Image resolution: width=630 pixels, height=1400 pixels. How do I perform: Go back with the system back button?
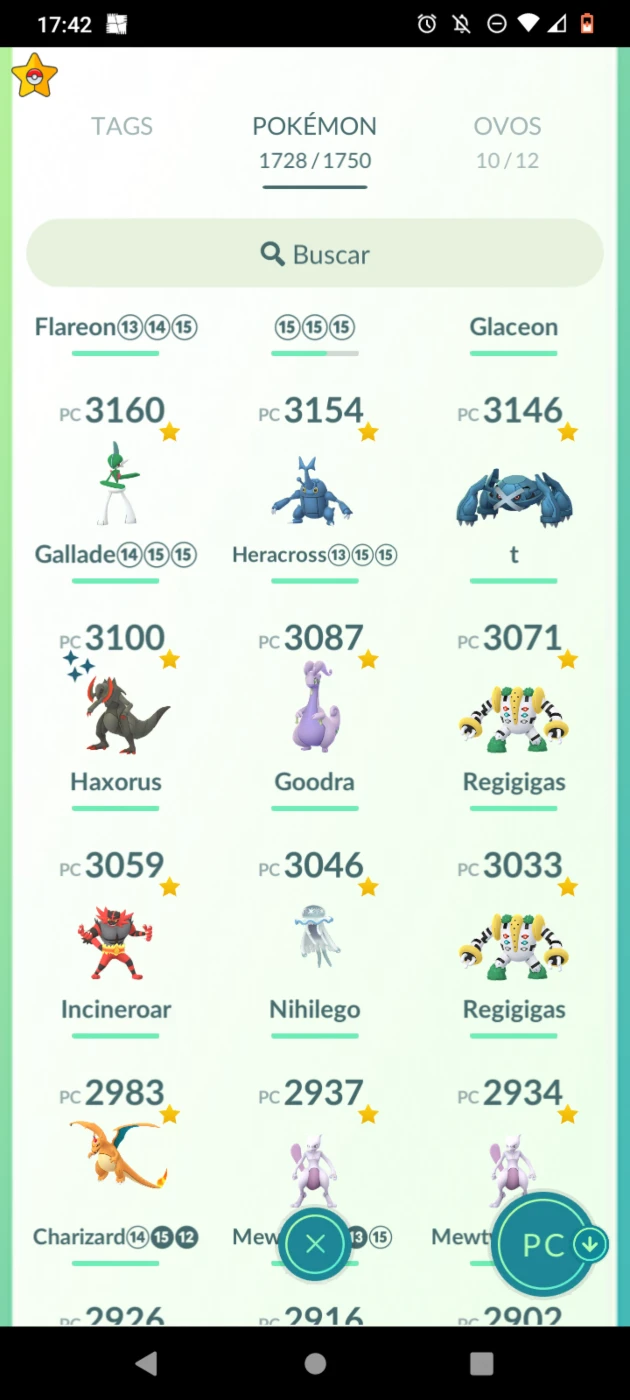147,1363
